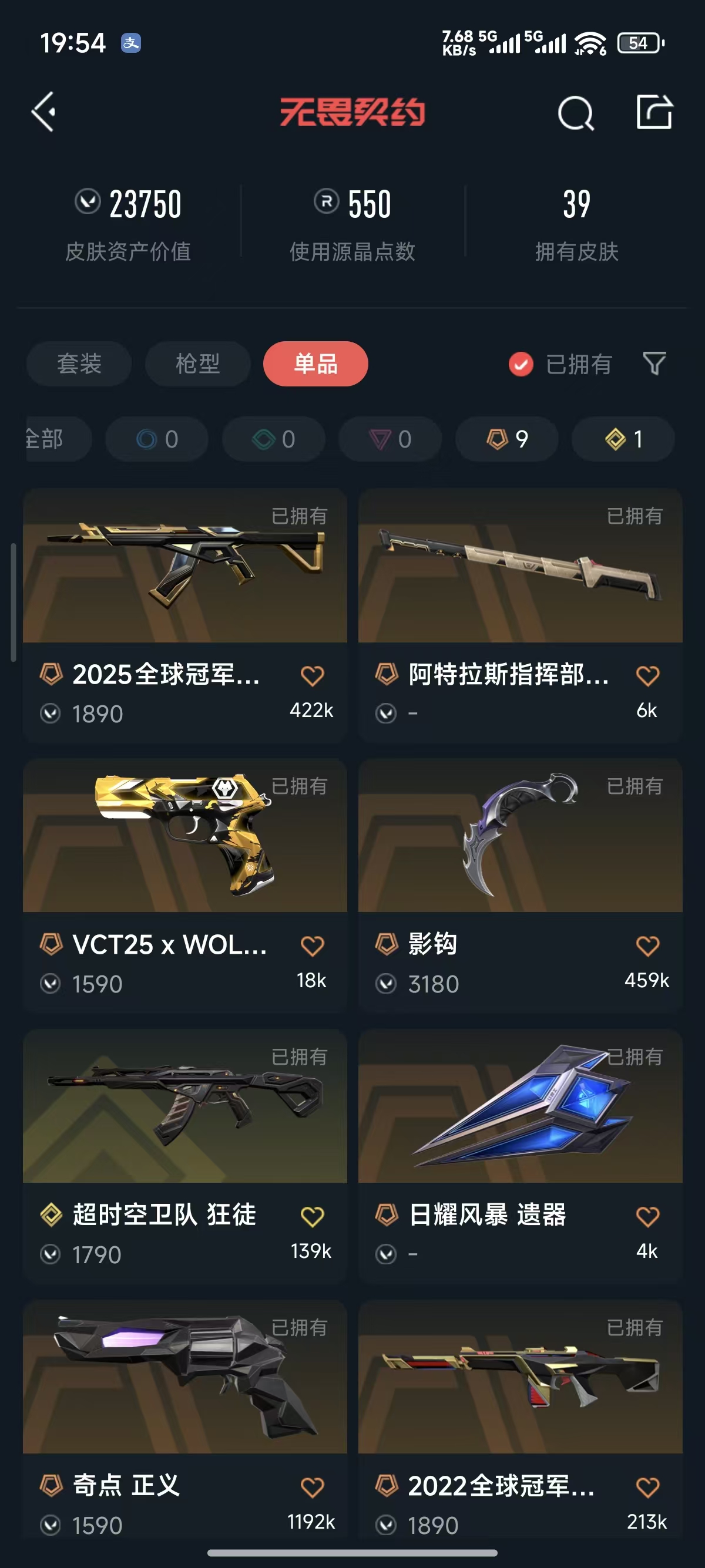Image resolution: width=705 pixels, height=1568 pixels.
Task: Open the 阿特拉斯指挥部 skin card
Action: (x=520, y=566)
